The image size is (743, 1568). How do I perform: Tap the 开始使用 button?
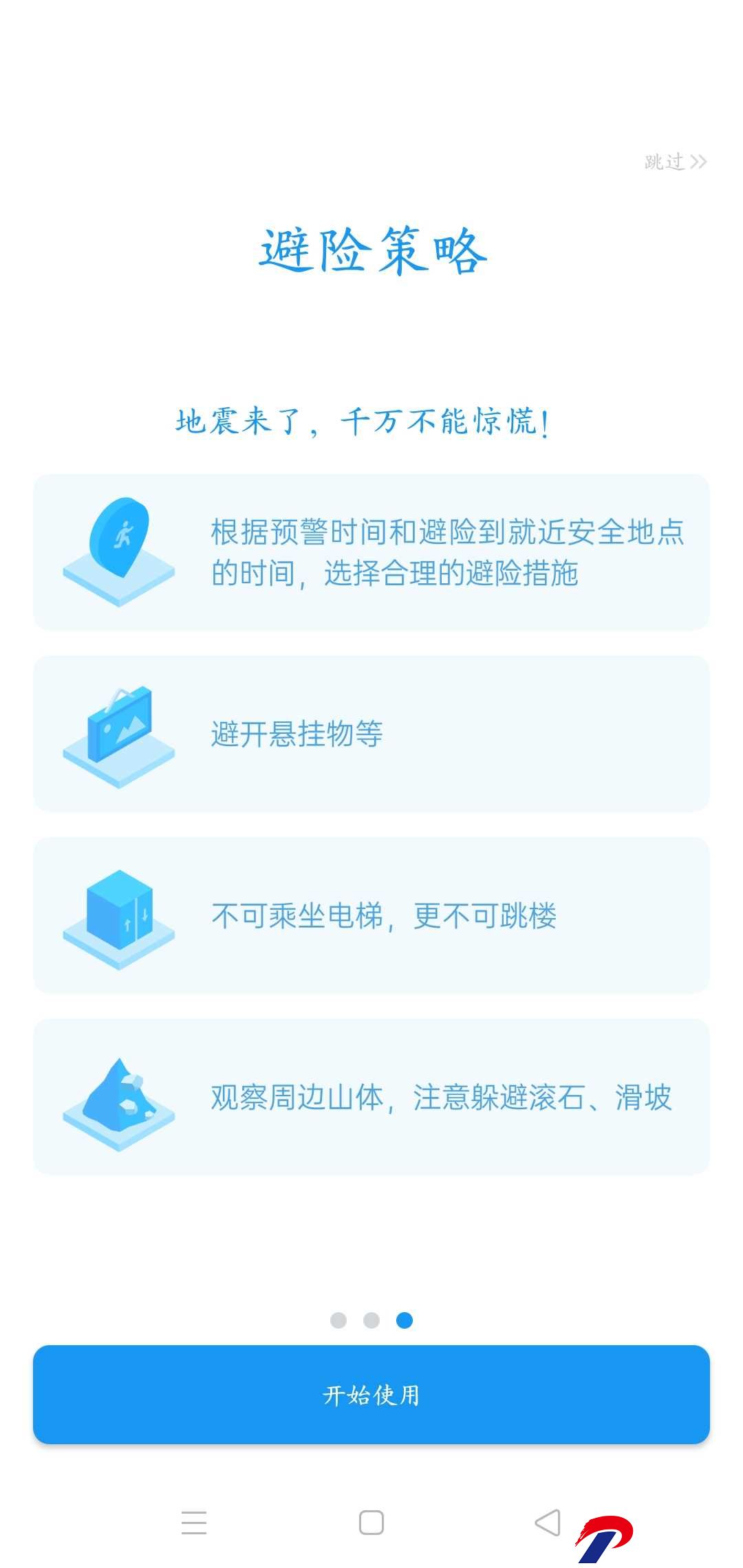point(371,1394)
